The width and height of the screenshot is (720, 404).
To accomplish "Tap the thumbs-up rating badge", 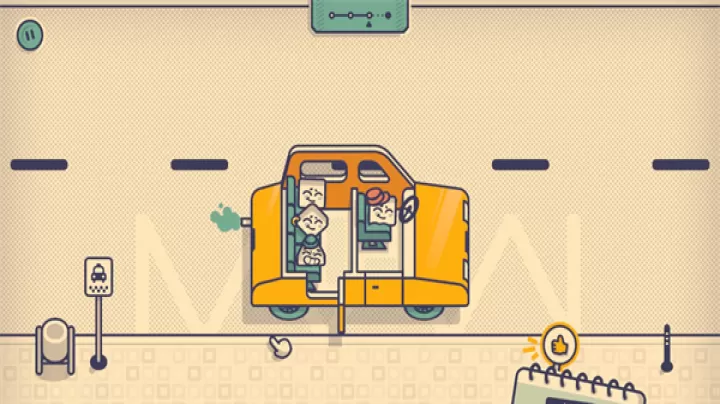I will pos(560,345).
